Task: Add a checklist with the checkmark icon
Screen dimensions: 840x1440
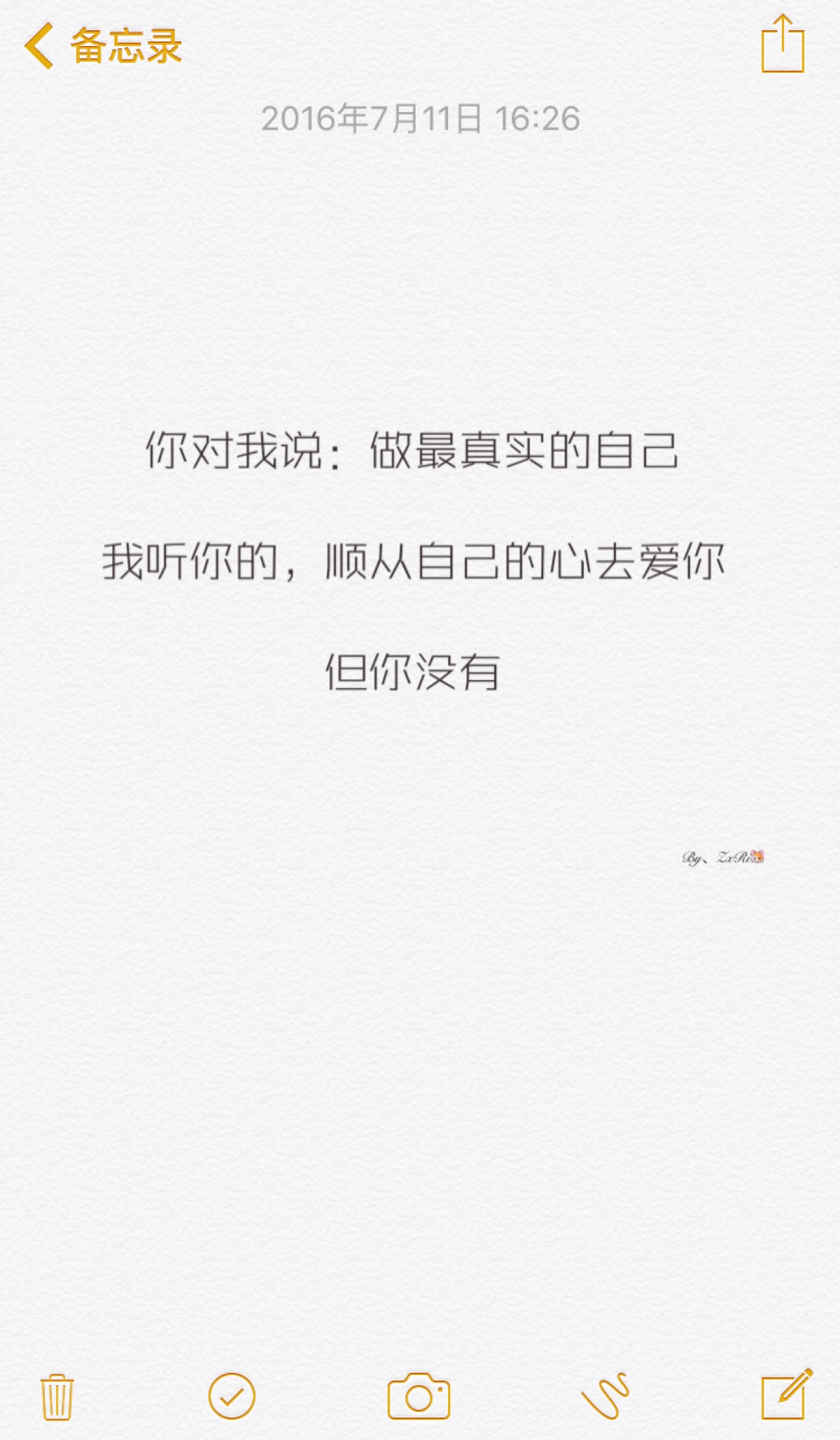Action: coord(232,1396)
